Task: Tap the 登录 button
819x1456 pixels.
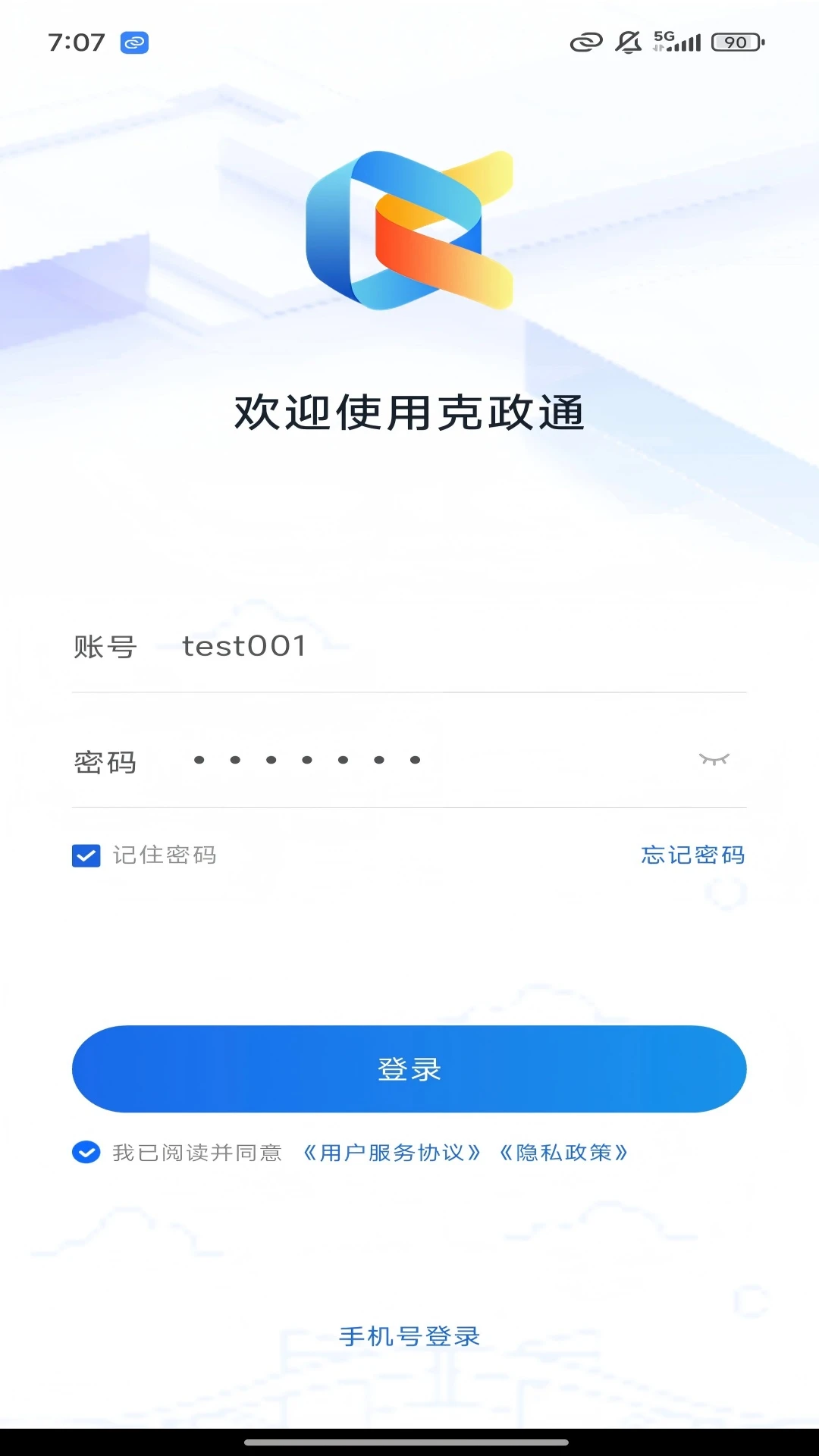Action: [x=409, y=1069]
